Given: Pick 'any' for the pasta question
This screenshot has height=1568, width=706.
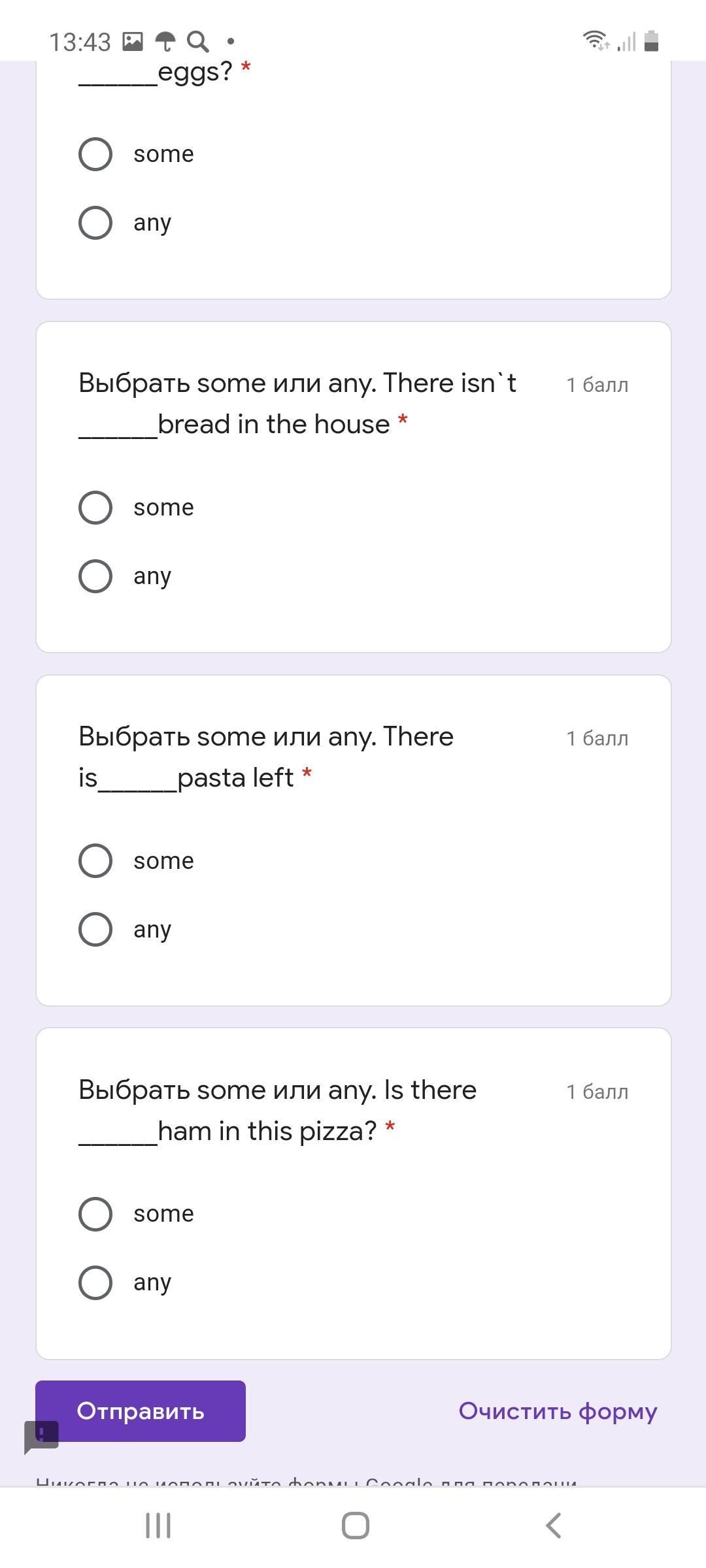Looking at the screenshot, I should 95,929.
